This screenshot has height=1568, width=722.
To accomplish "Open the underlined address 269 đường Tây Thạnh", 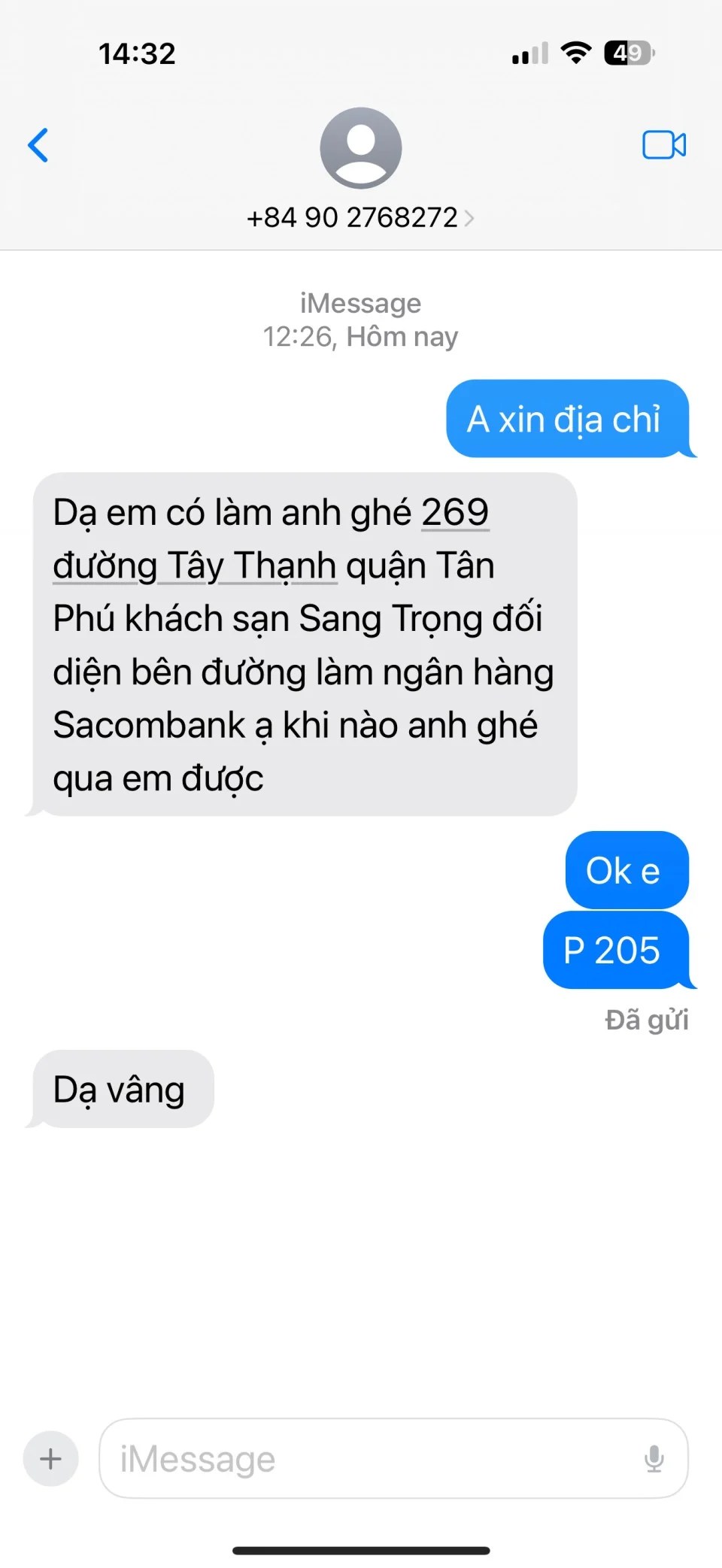I will click(194, 566).
